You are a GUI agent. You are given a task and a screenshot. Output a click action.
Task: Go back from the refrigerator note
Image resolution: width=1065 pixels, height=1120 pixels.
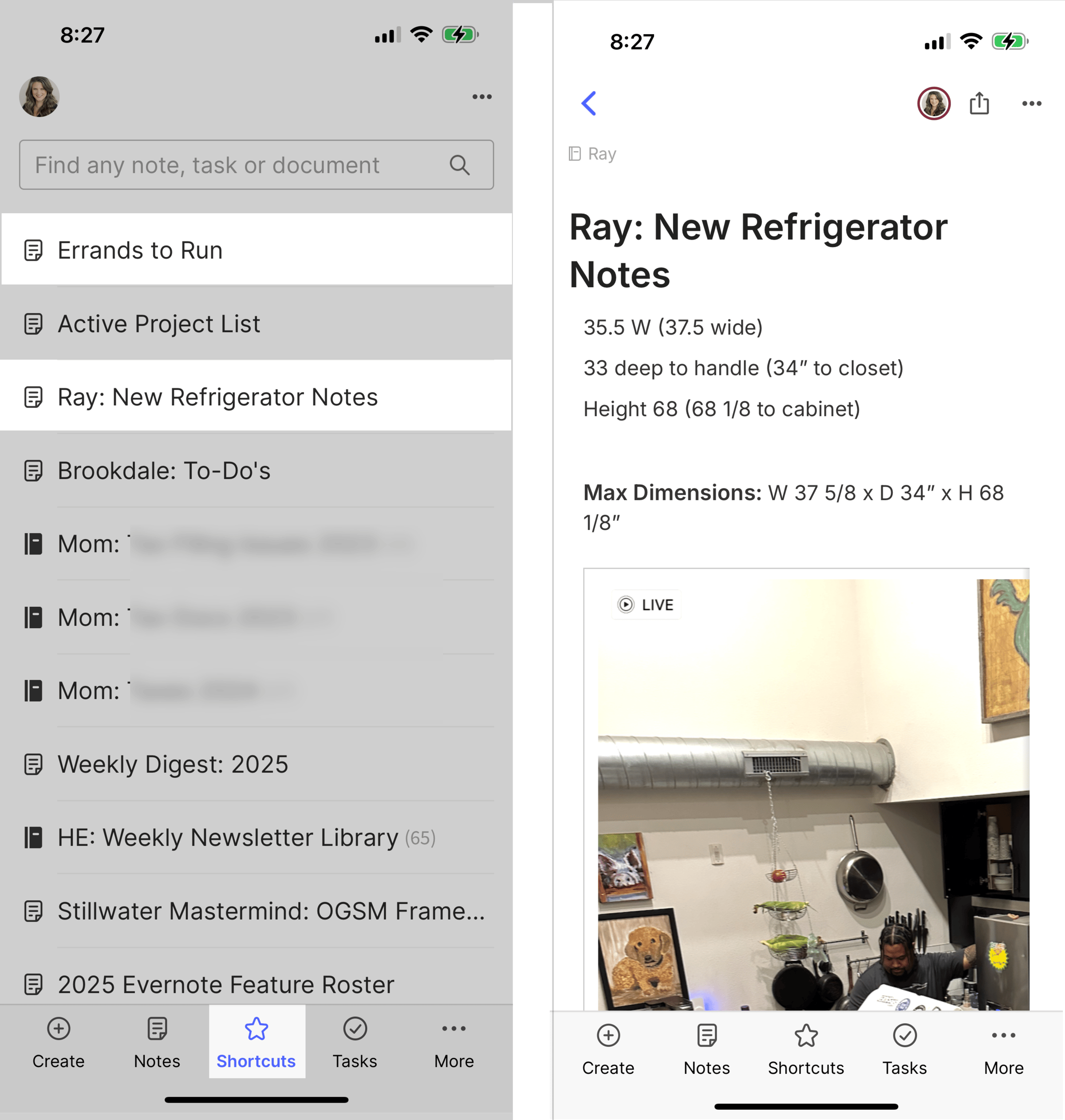[589, 103]
